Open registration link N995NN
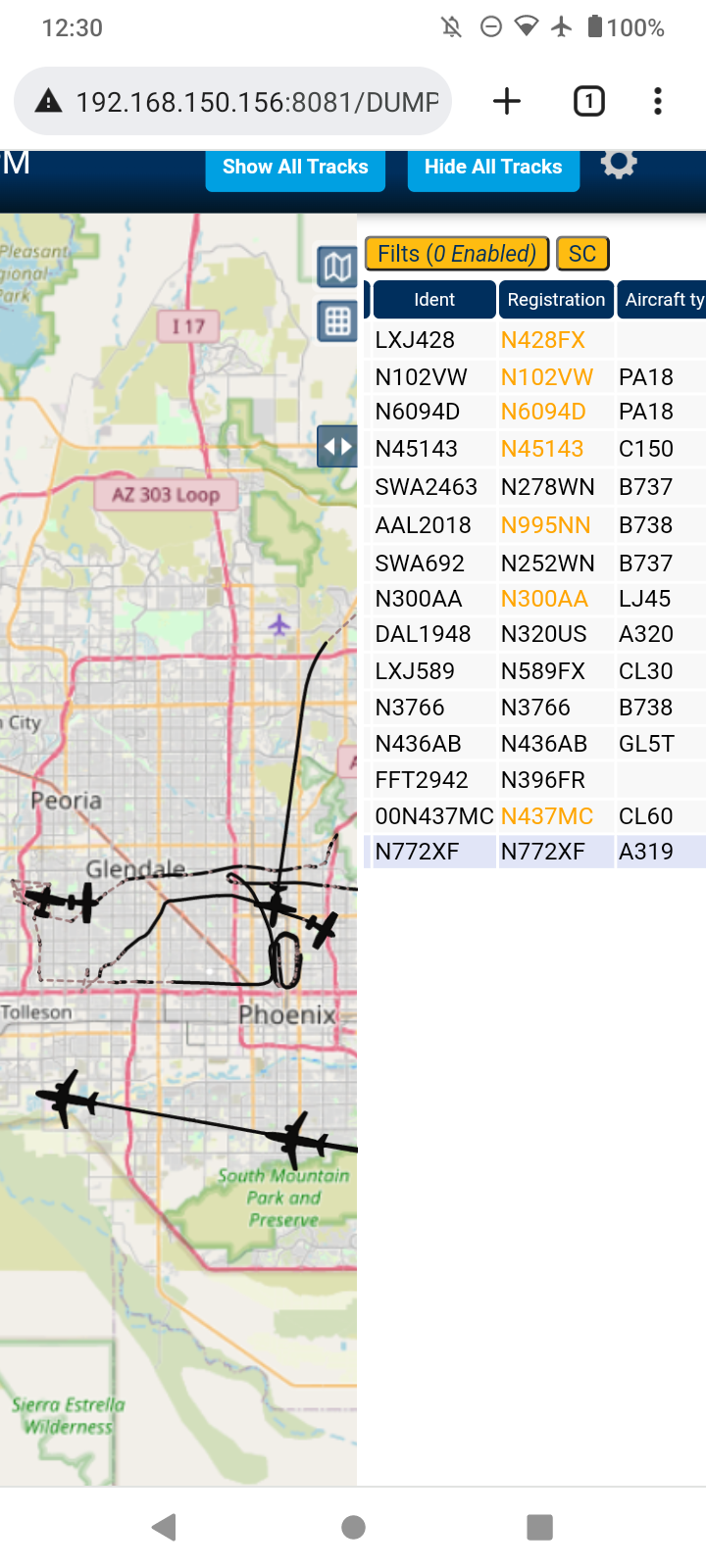The image size is (706, 1568). pyautogui.click(x=546, y=525)
